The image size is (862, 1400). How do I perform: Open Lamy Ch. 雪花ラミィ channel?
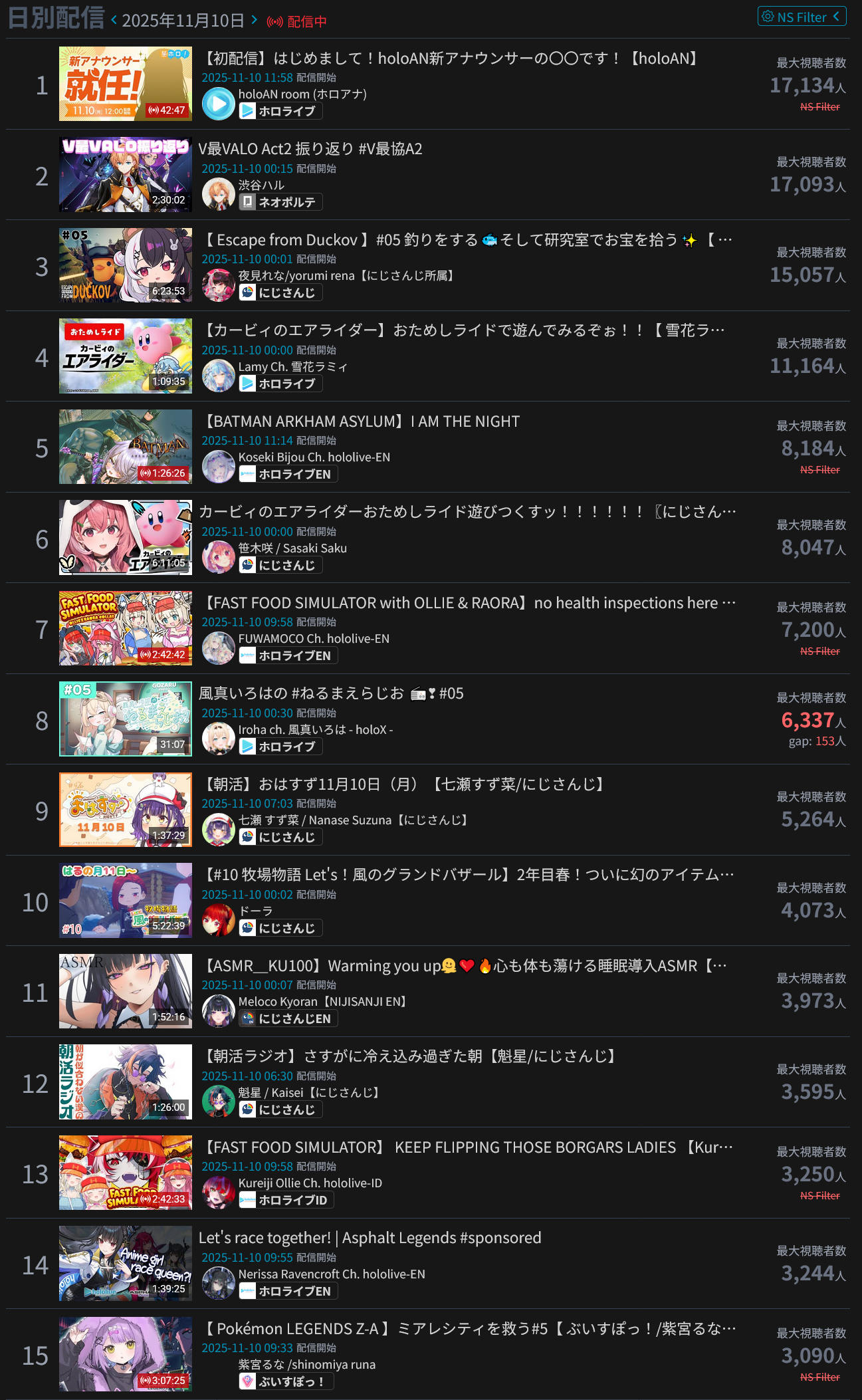pyautogui.click(x=292, y=366)
